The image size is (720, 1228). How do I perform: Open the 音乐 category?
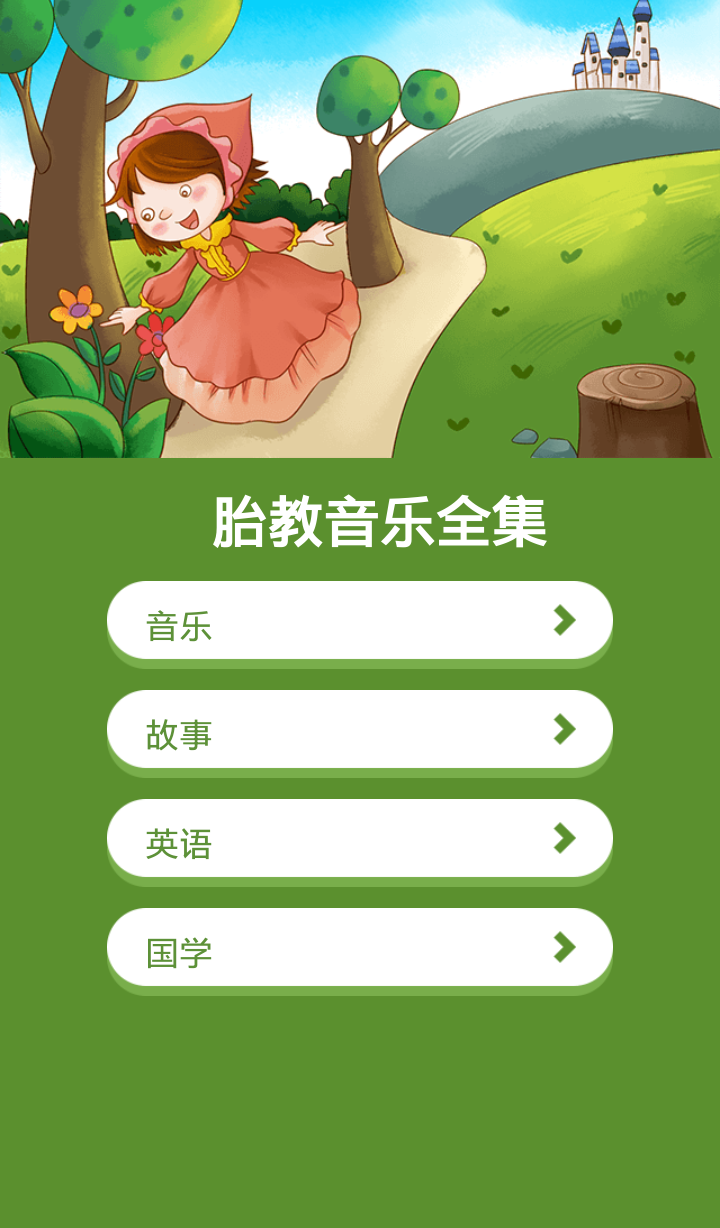[x=359, y=621]
